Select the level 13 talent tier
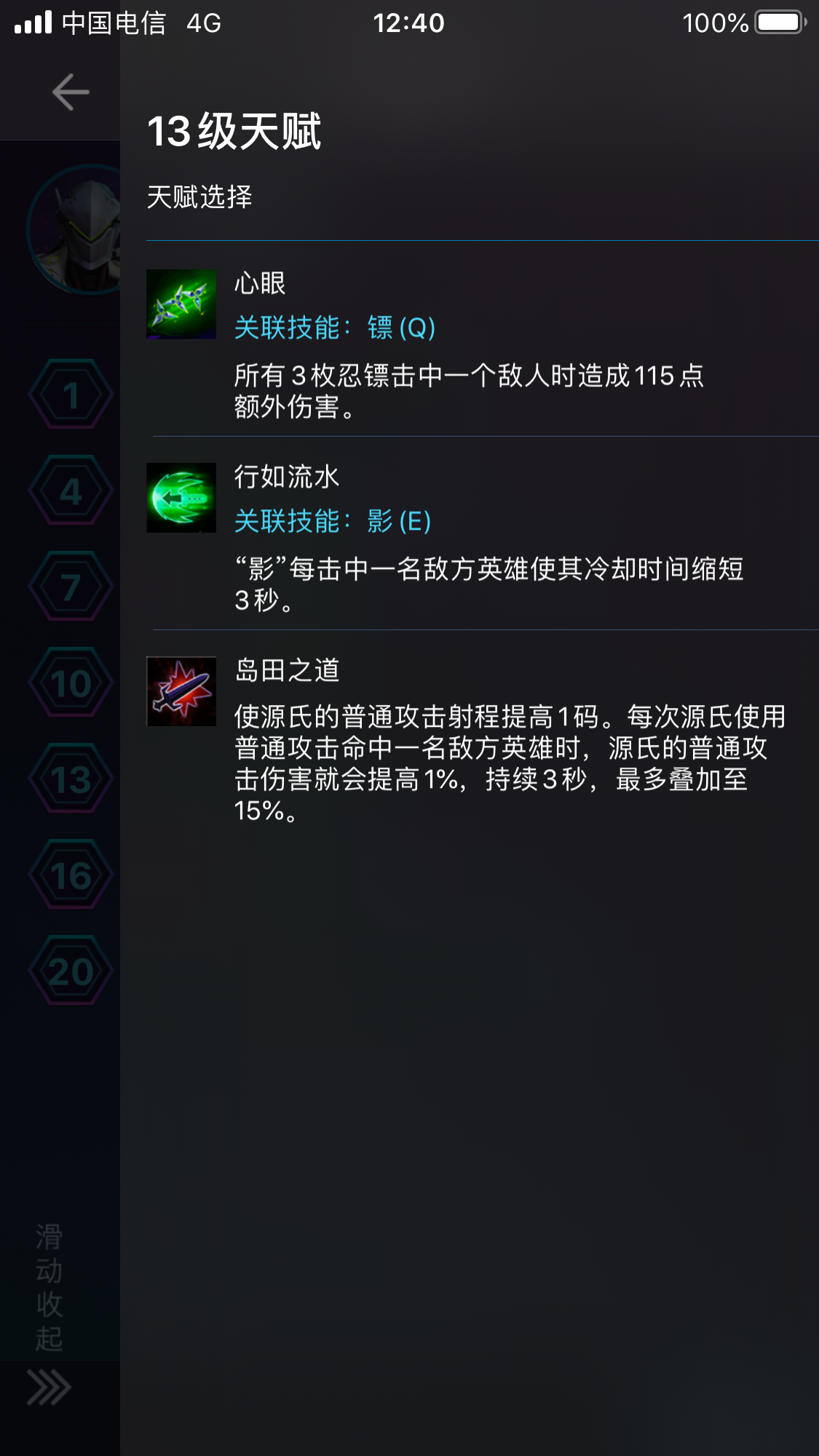Screen dimensions: 819x1456 point(71,779)
